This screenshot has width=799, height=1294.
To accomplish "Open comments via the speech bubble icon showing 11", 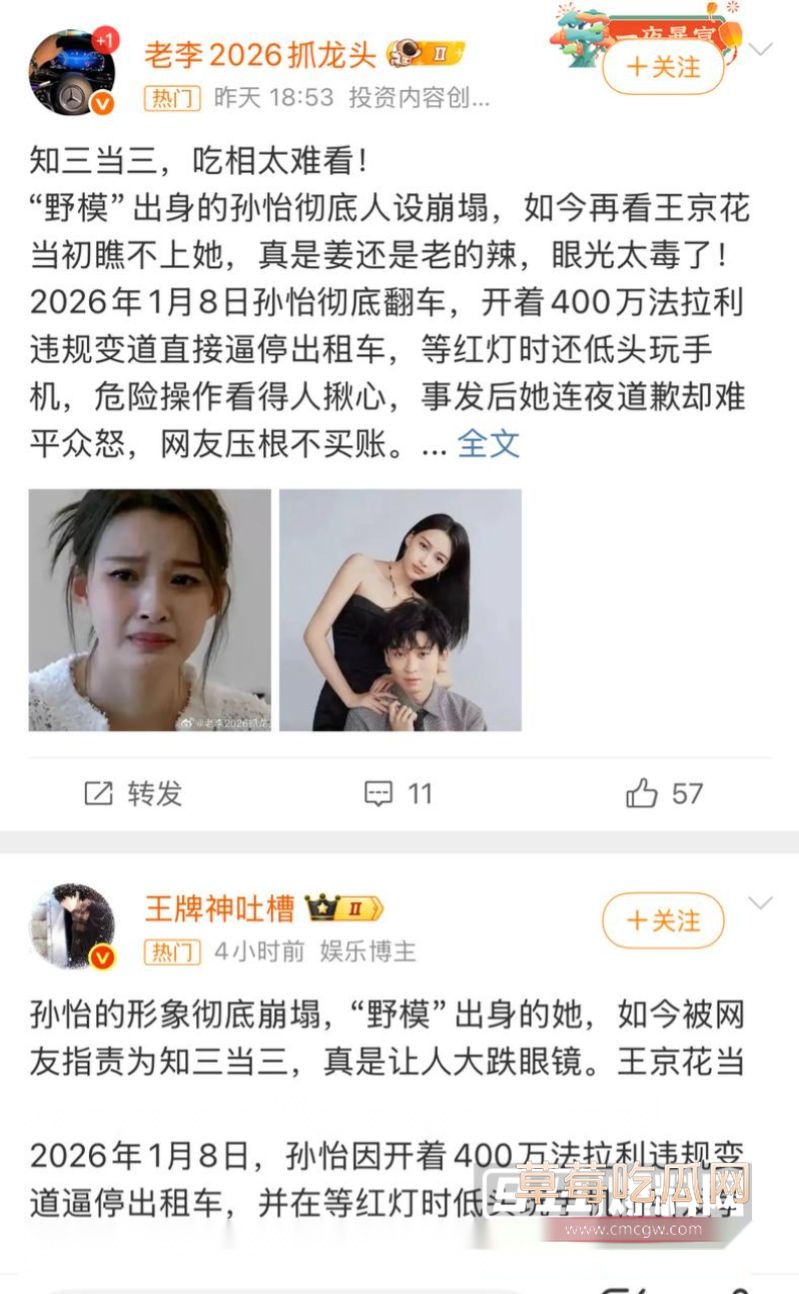I will [x=380, y=794].
